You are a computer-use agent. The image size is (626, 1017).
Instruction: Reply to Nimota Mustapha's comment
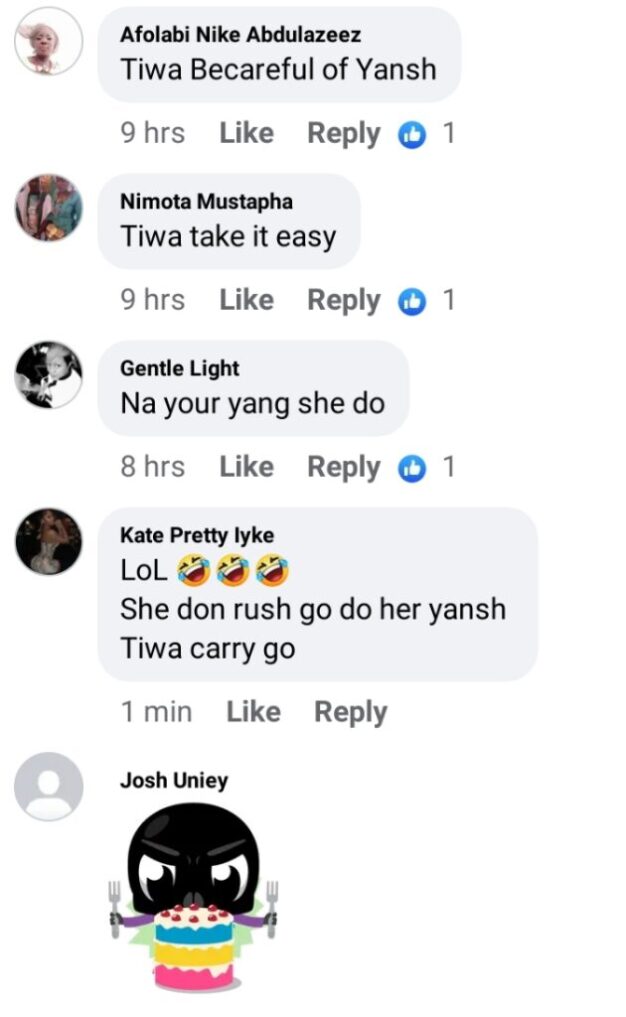(344, 301)
